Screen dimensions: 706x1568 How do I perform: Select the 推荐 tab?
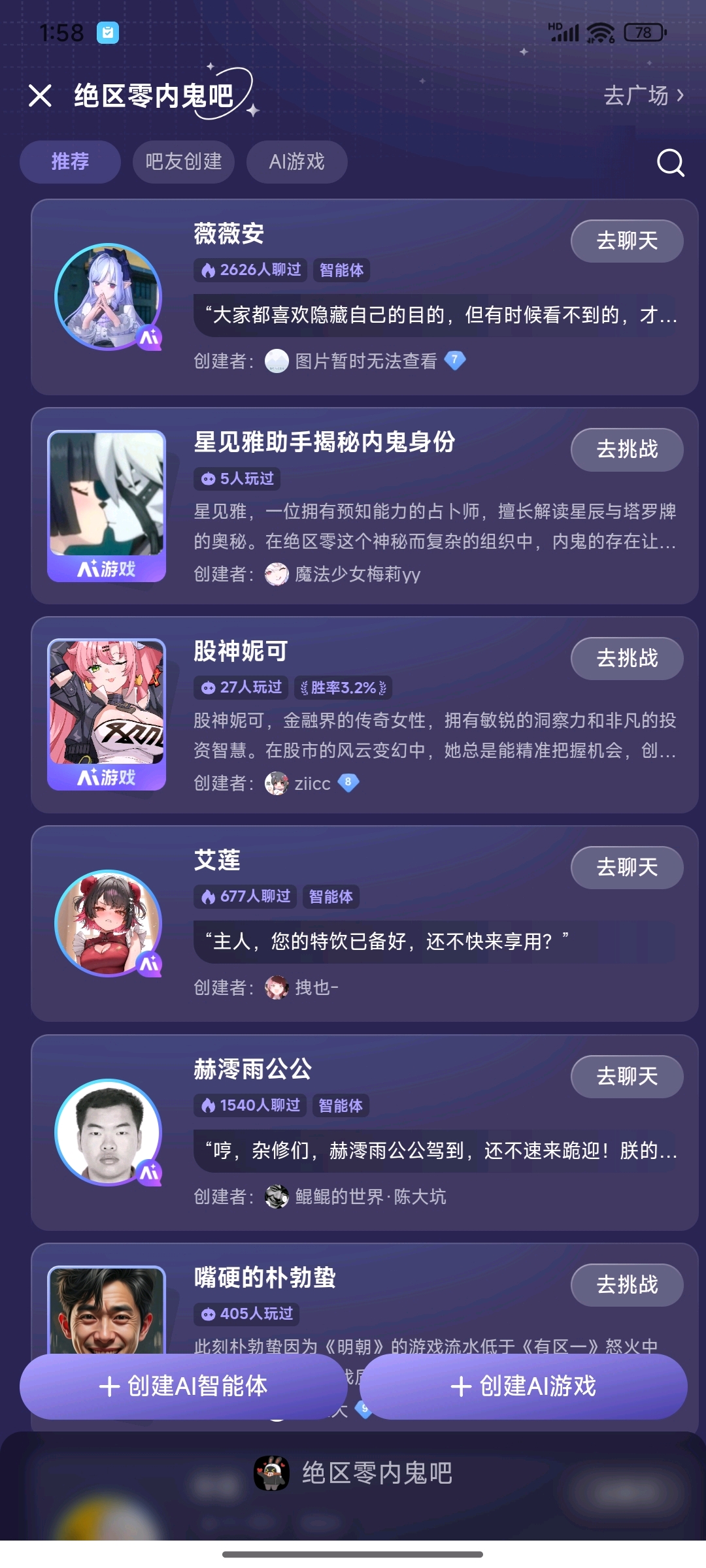point(70,162)
